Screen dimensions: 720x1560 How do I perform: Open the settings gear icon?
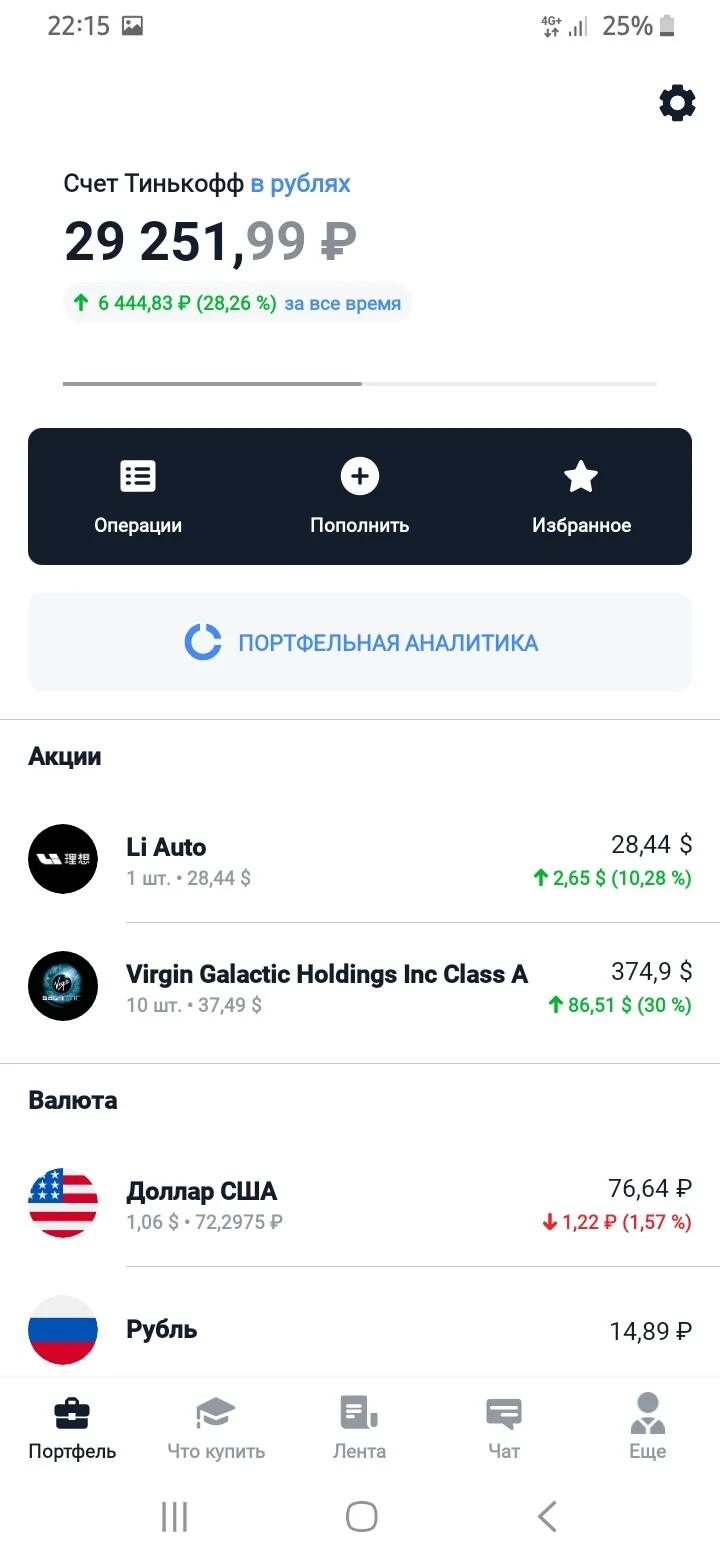(677, 103)
